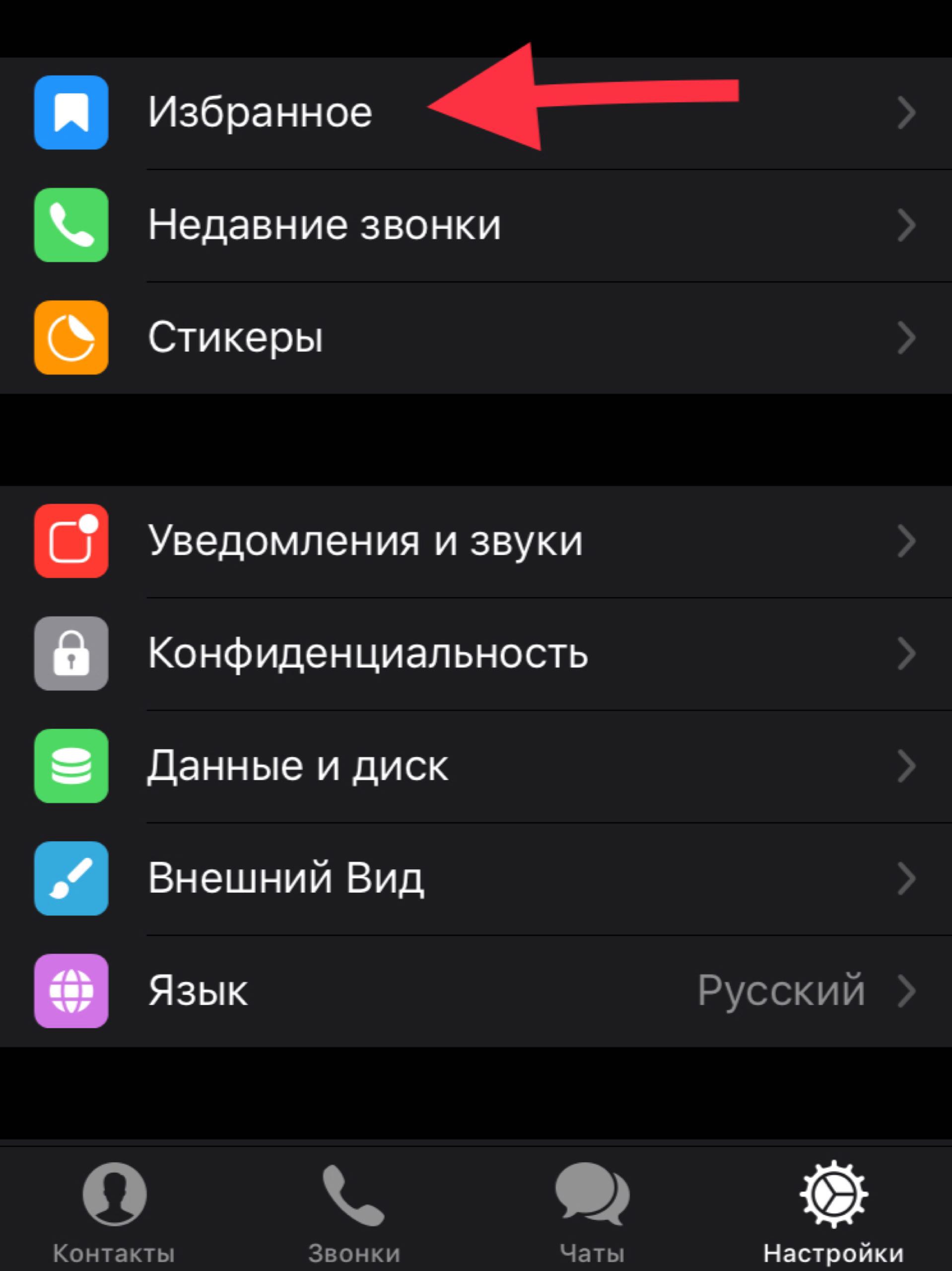Open Стикеры settings
The width and height of the screenshot is (952, 1271).
236,338
